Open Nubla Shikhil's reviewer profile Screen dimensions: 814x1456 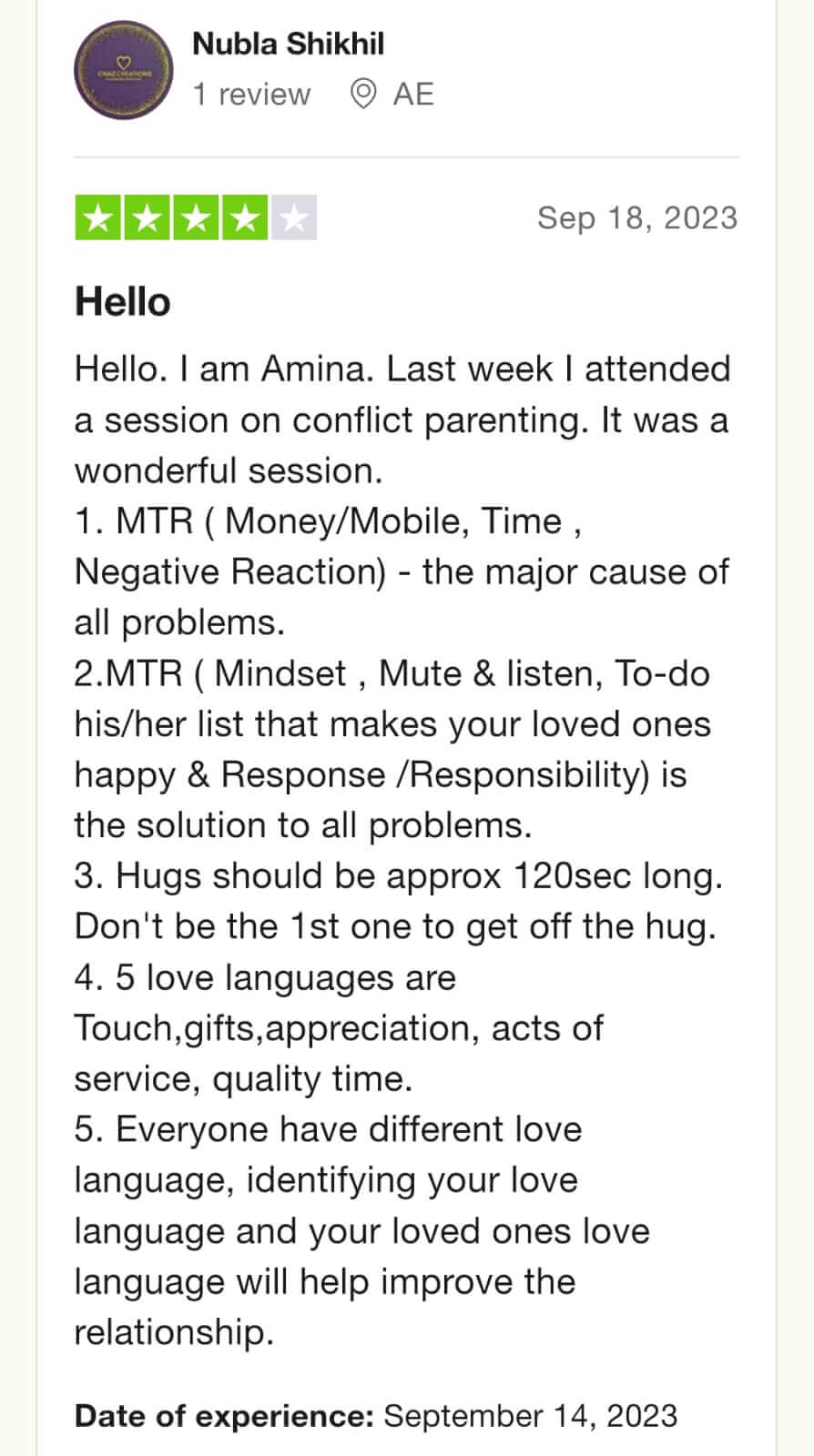288,44
